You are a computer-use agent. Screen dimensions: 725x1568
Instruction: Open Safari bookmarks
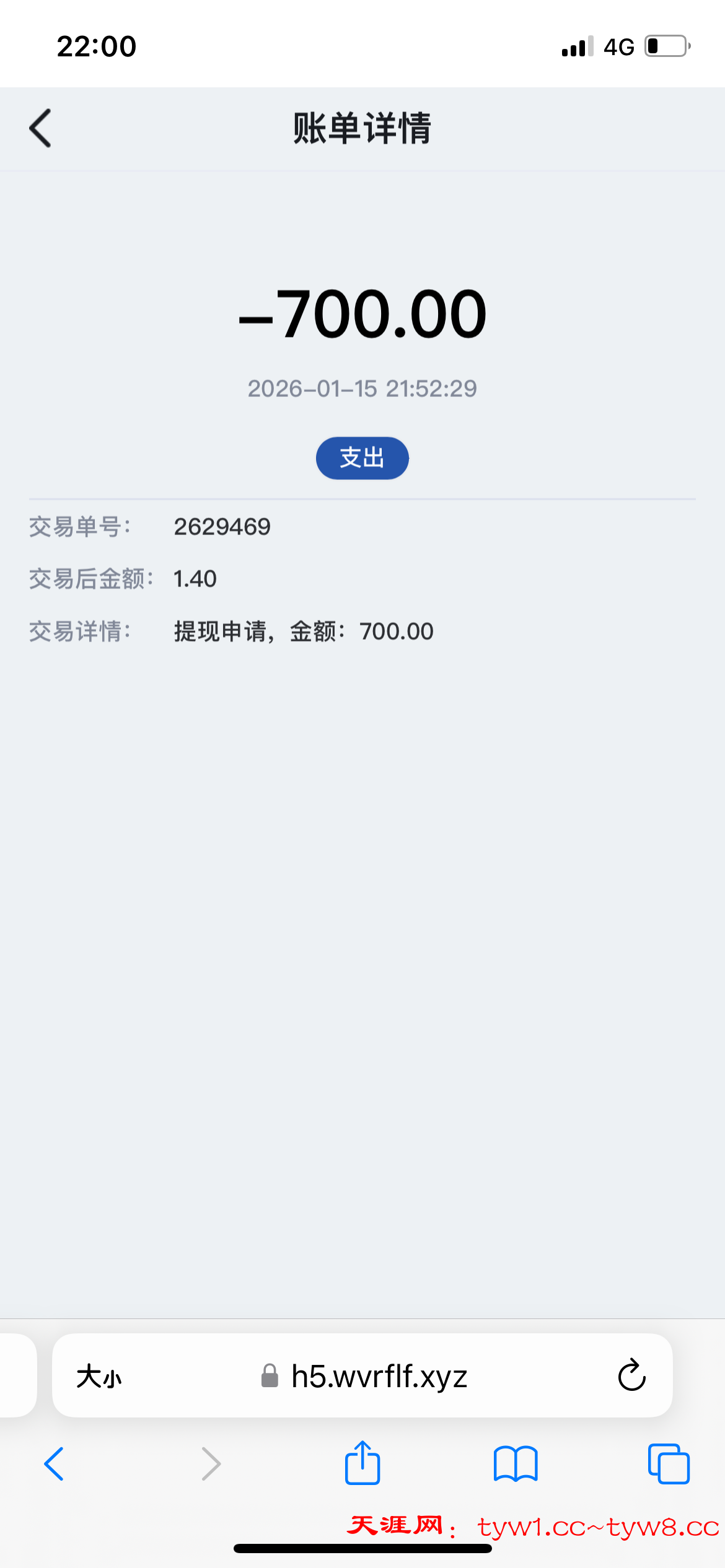[516, 1464]
